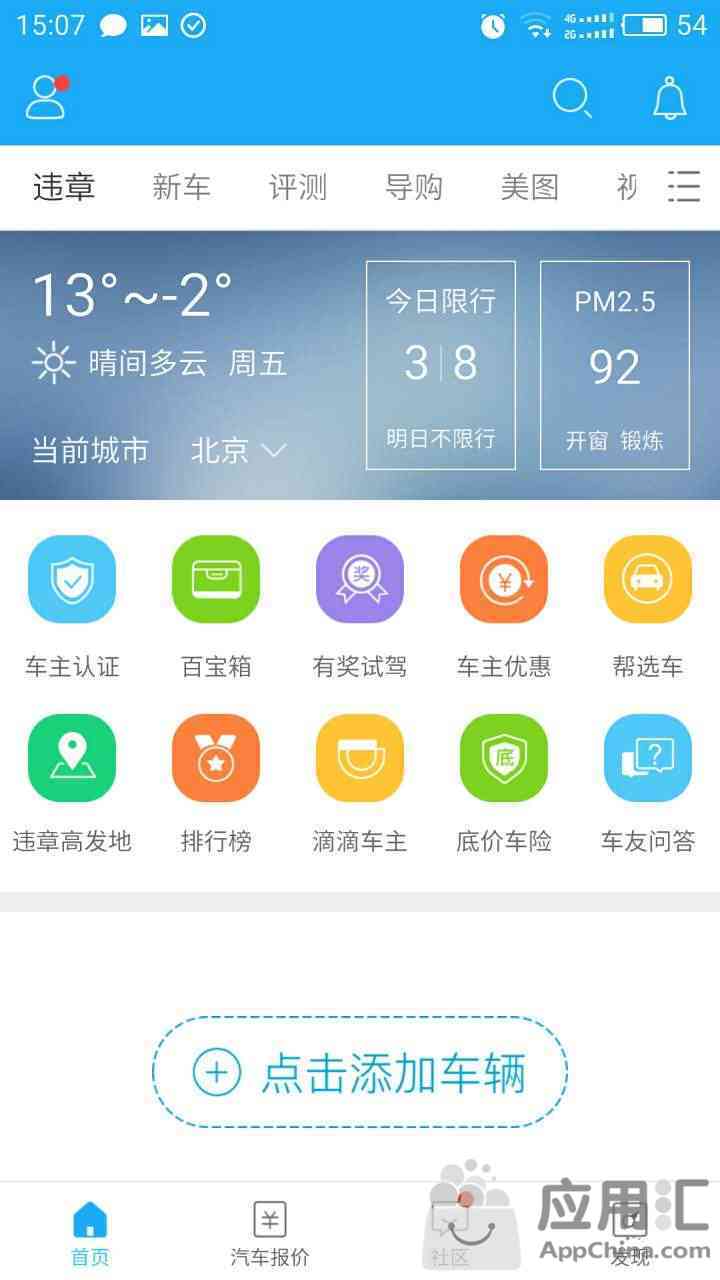Switch to the 评测 tab
720x1280 pixels.
297,187
